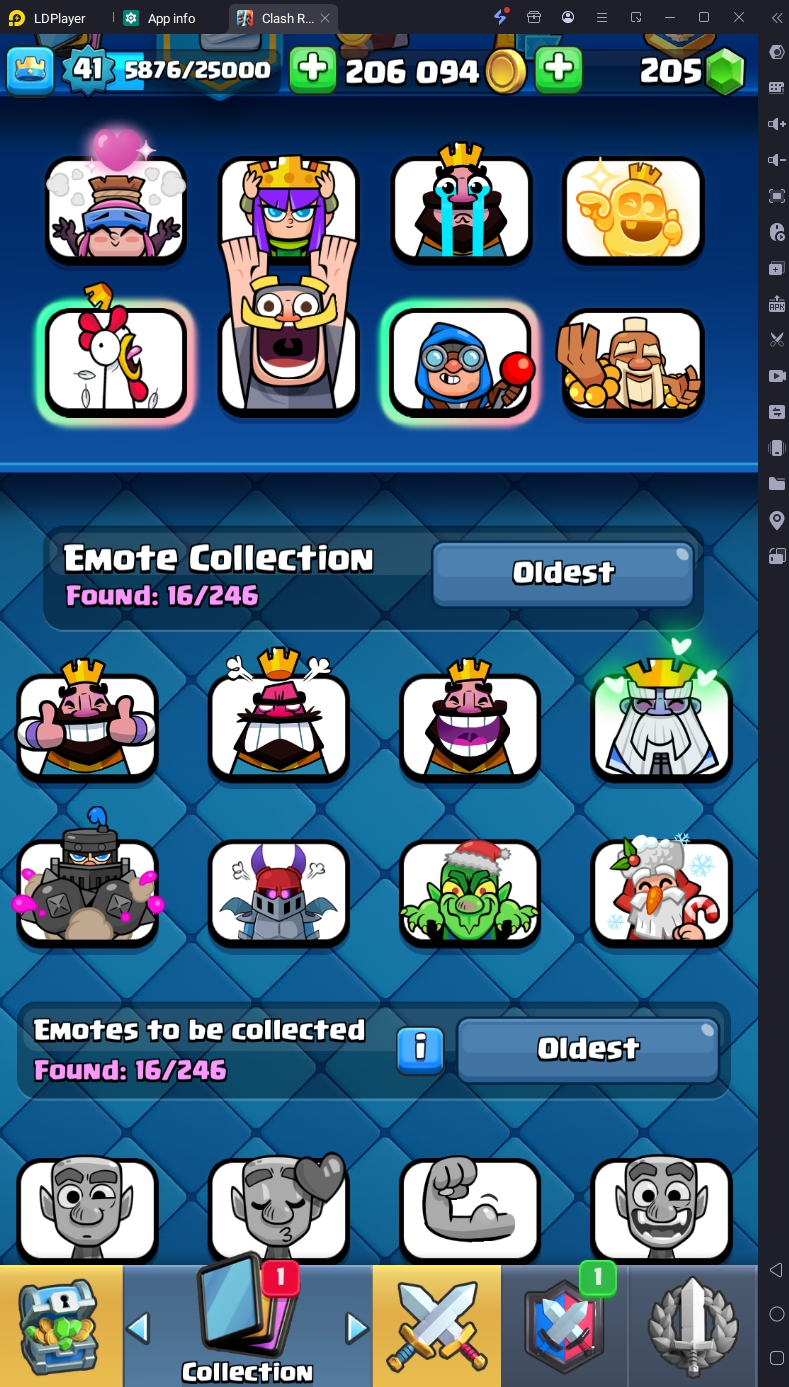Tap the chicken emote in the deck
Viewport: 789px width, 1387px height.
point(116,360)
